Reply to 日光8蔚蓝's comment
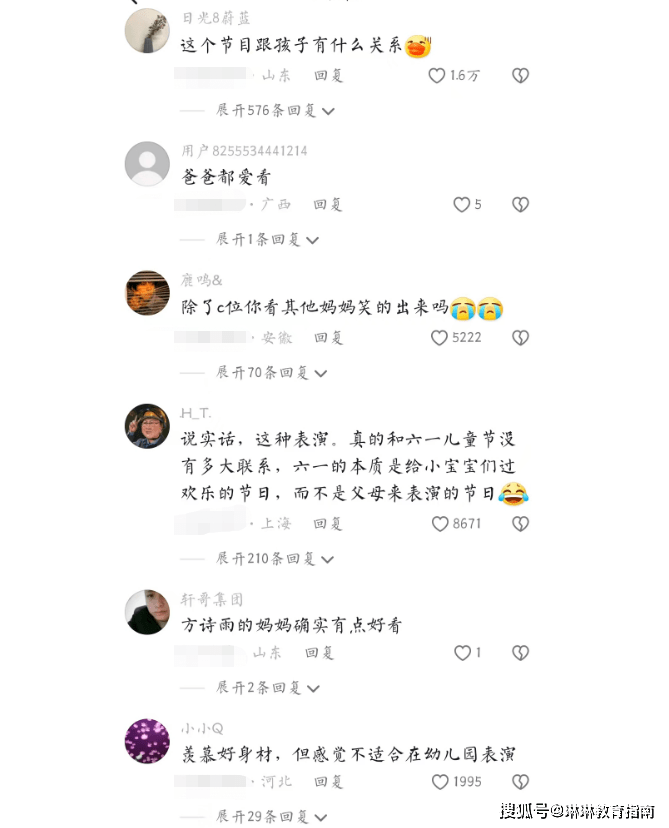The height and width of the screenshot is (828, 669). 328,75
